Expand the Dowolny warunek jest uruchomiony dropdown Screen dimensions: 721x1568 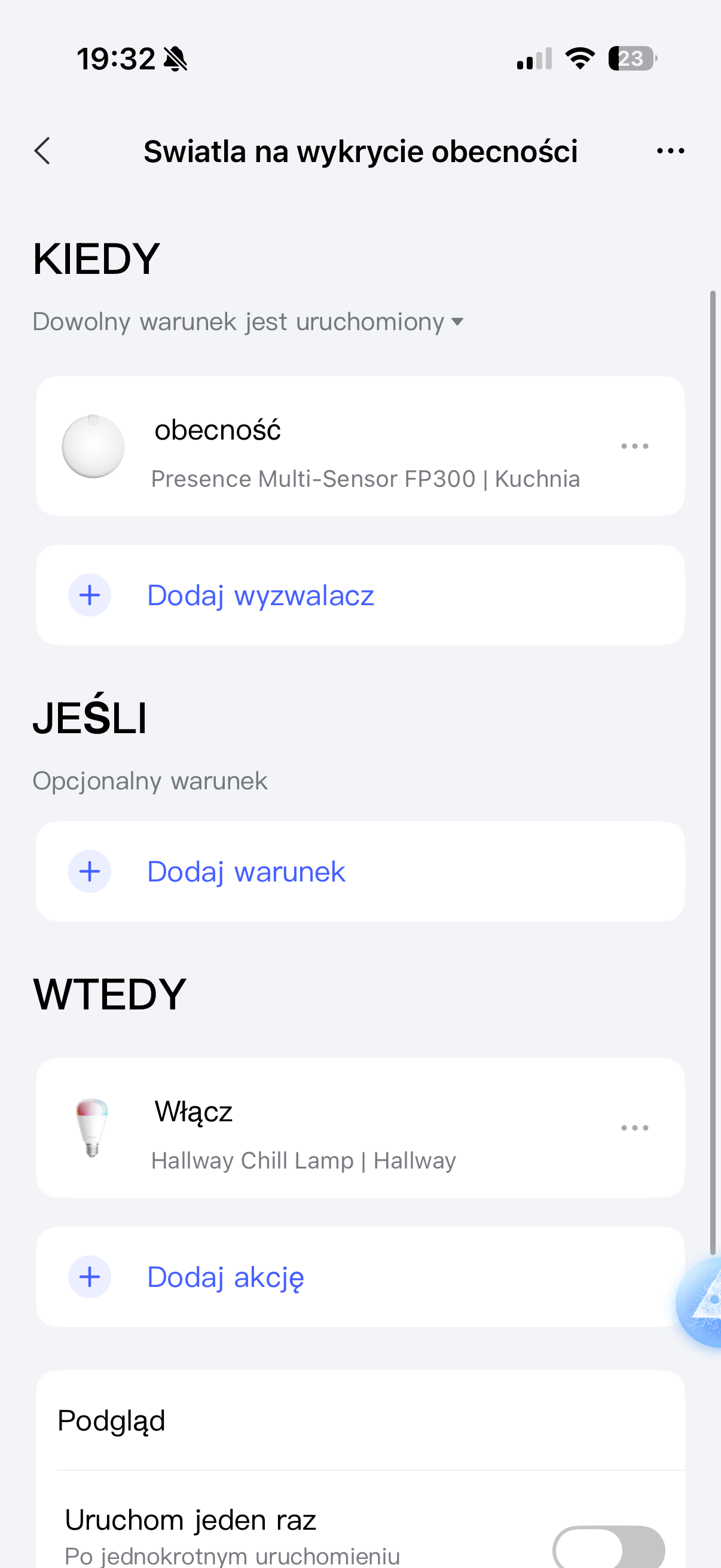(x=248, y=321)
